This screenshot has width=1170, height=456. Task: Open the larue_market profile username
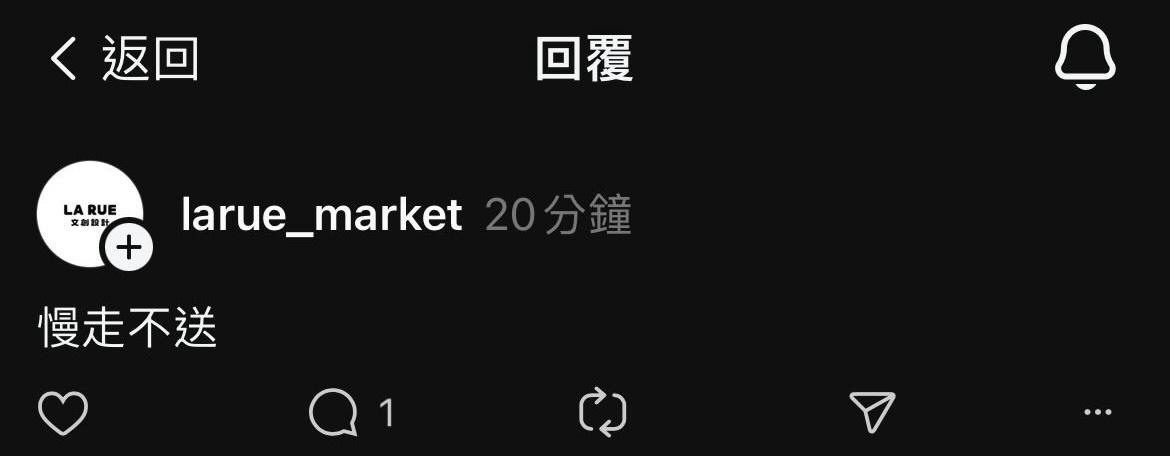321,215
